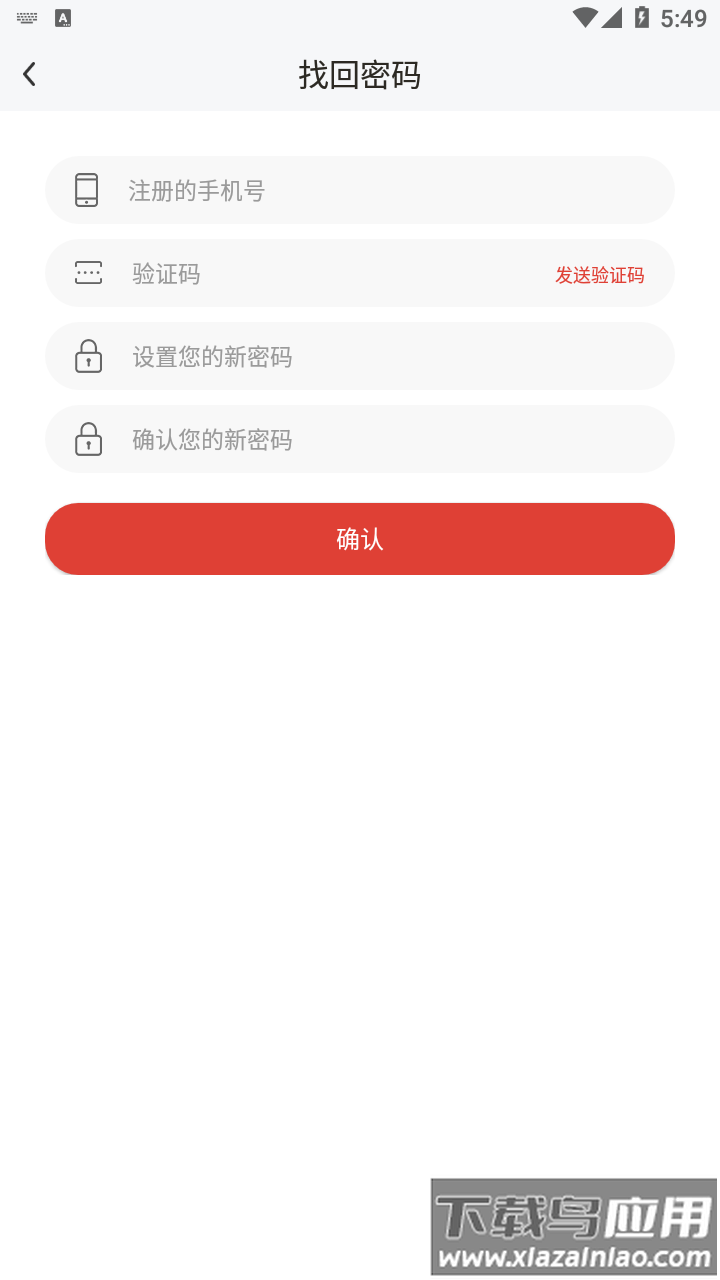Tap 发送验证码 to send verification code
This screenshot has width=720, height=1280.
(x=601, y=272)
